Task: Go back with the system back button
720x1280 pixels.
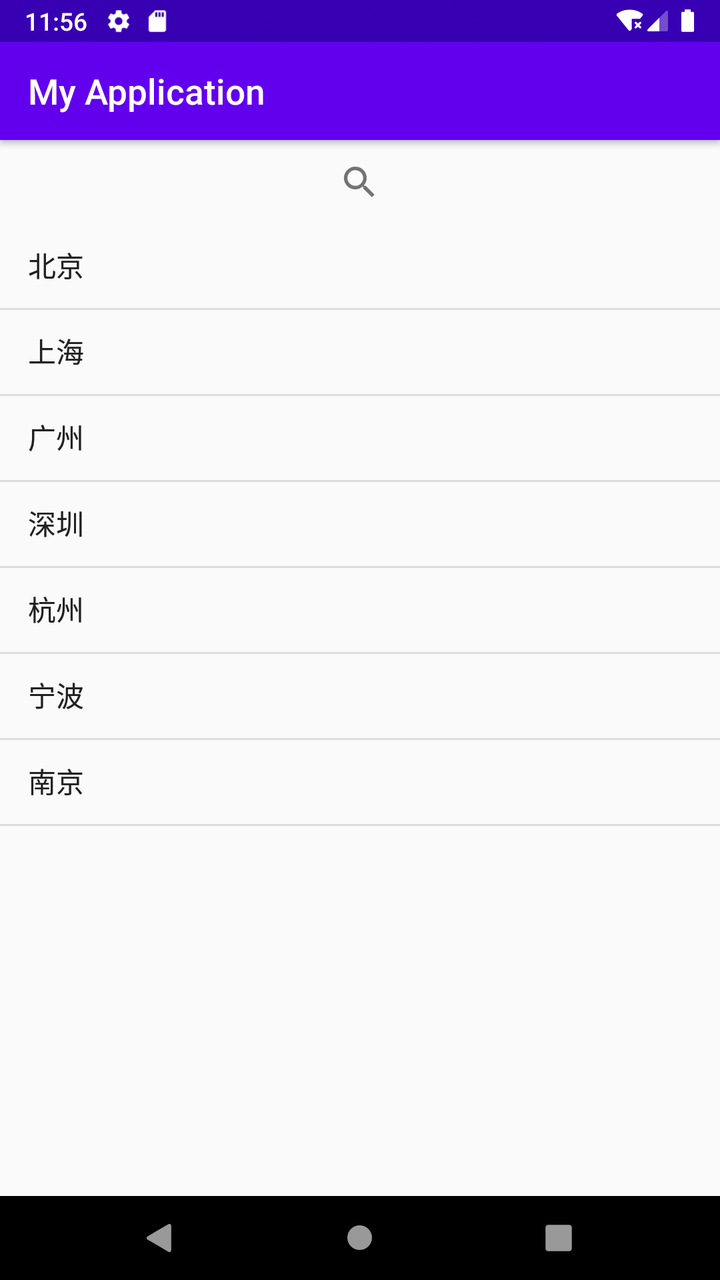Action: pos(160,1238)
